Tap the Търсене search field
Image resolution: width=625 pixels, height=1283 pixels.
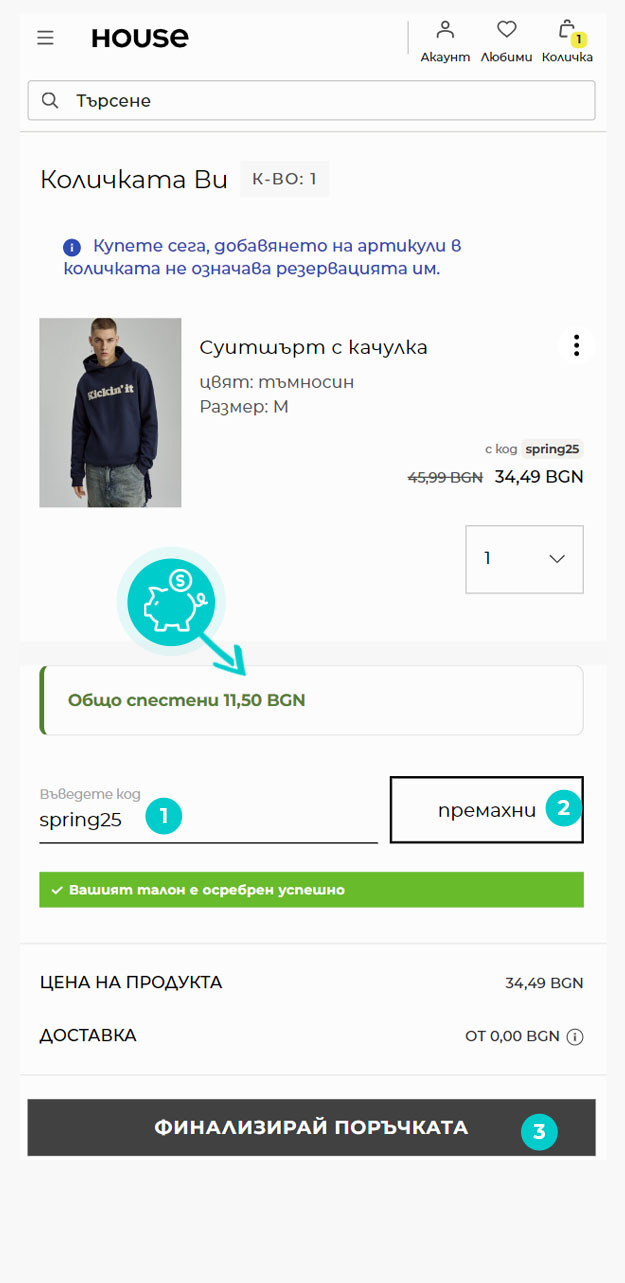pos(311,101)
